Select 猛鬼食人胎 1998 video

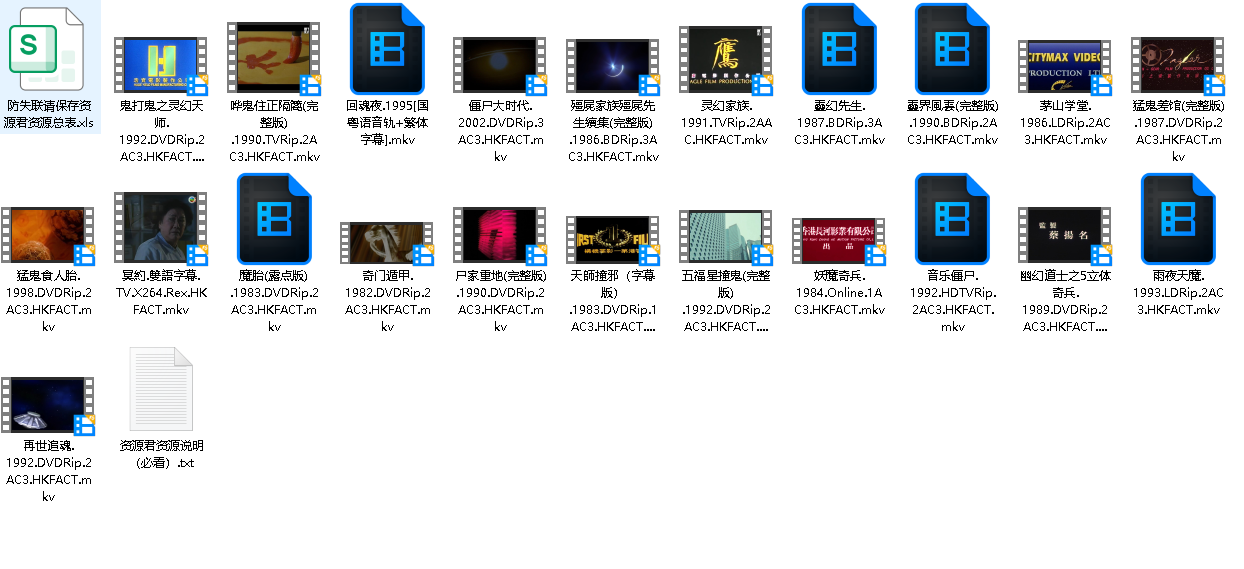[48, 236]
